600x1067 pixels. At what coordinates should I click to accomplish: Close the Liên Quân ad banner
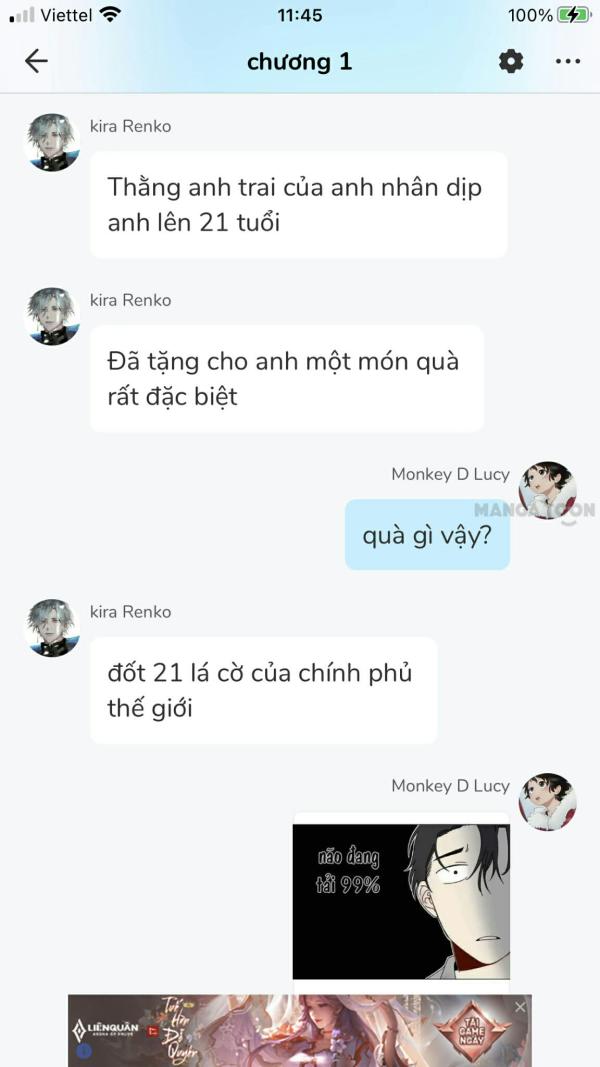pyautogui.click(x=520, y=1007)
